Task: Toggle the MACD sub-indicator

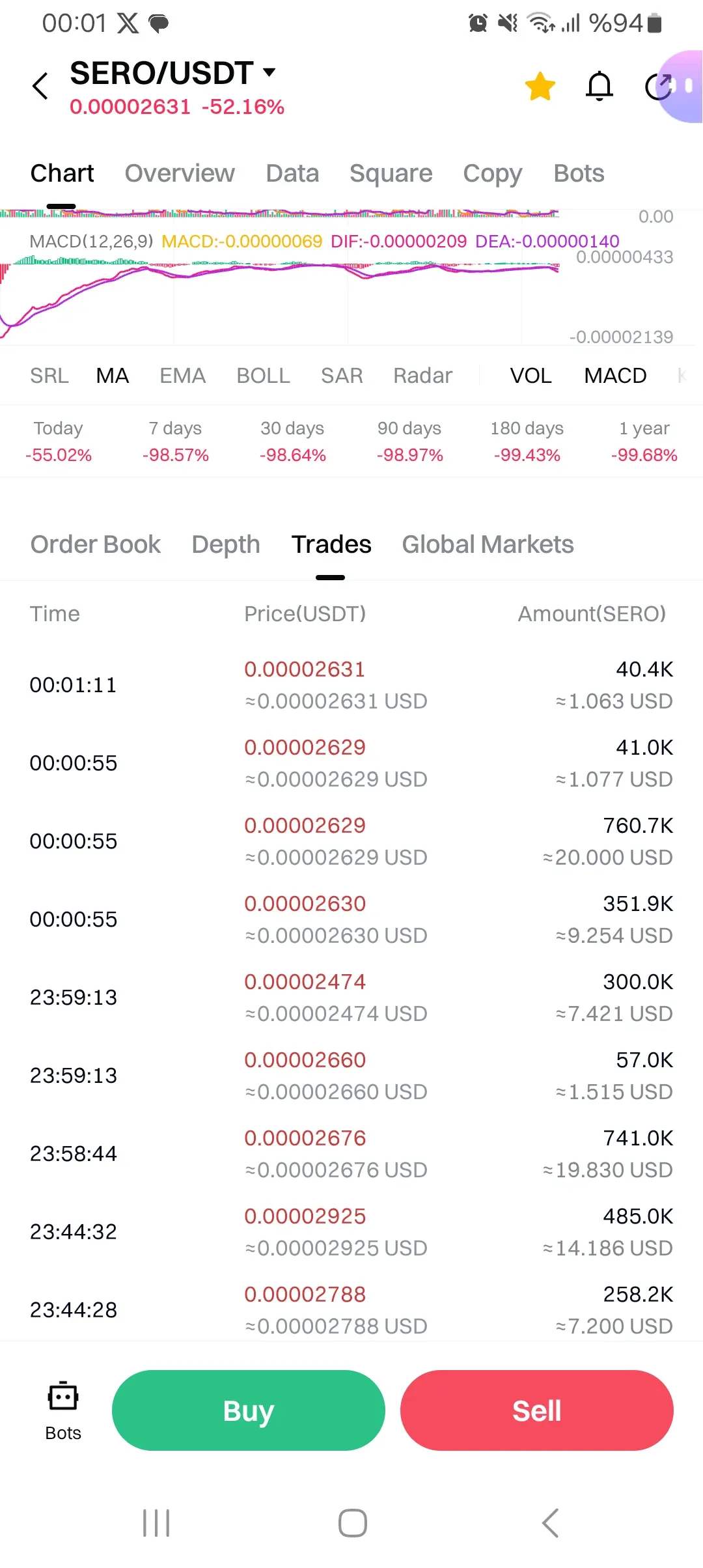Action: coord(615,376)
